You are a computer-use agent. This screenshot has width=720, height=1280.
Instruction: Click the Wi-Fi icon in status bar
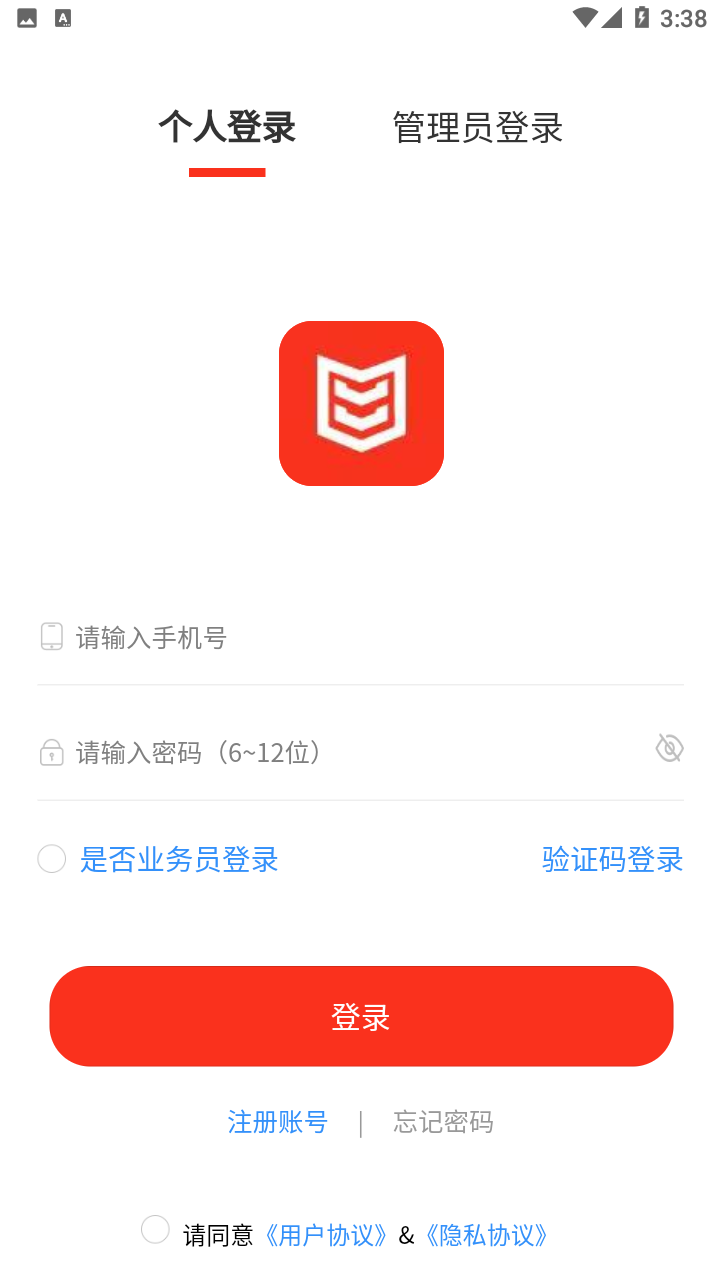coord(585,17)
